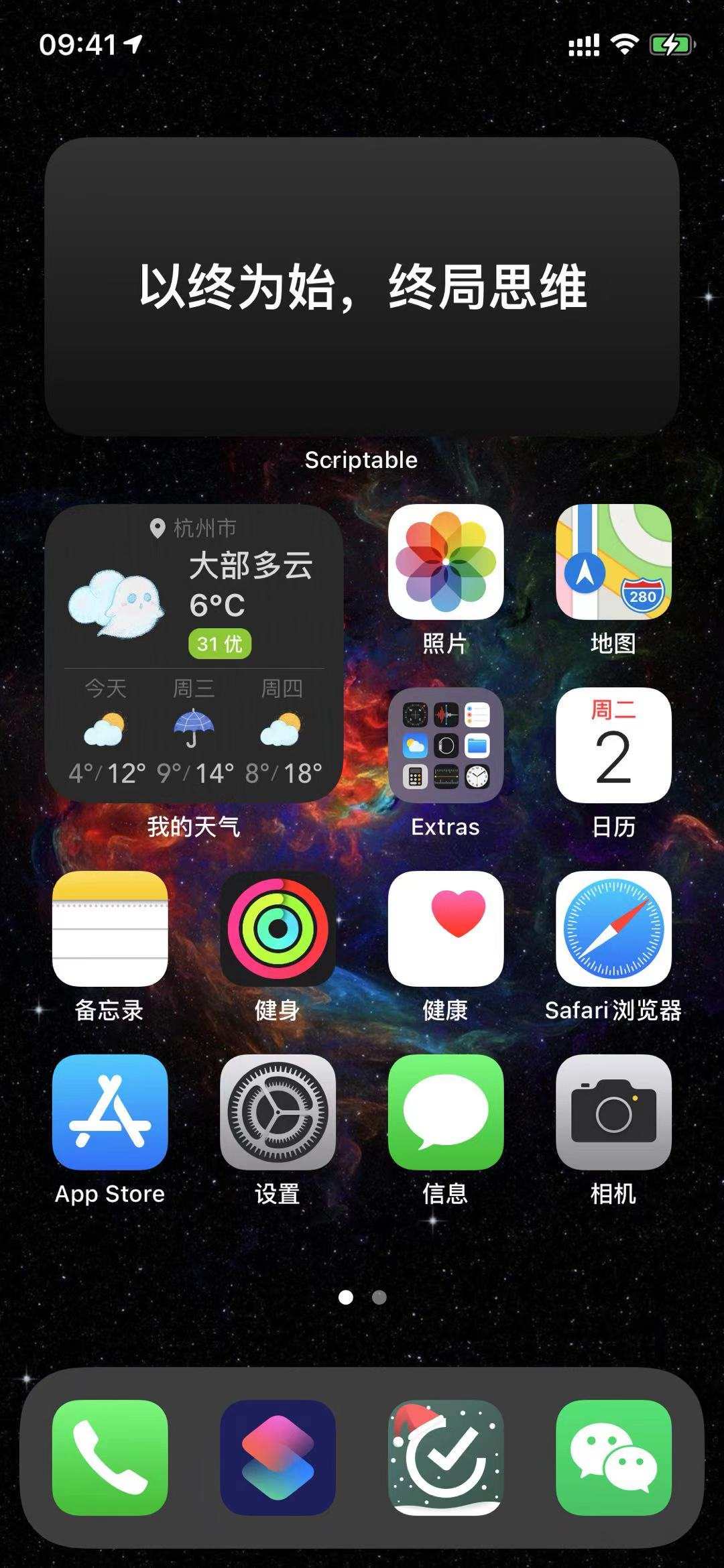Viewport: 724px width, 1568px height.
Task: Launch the 备忘录 Notes app
Action: coord(110,928)
